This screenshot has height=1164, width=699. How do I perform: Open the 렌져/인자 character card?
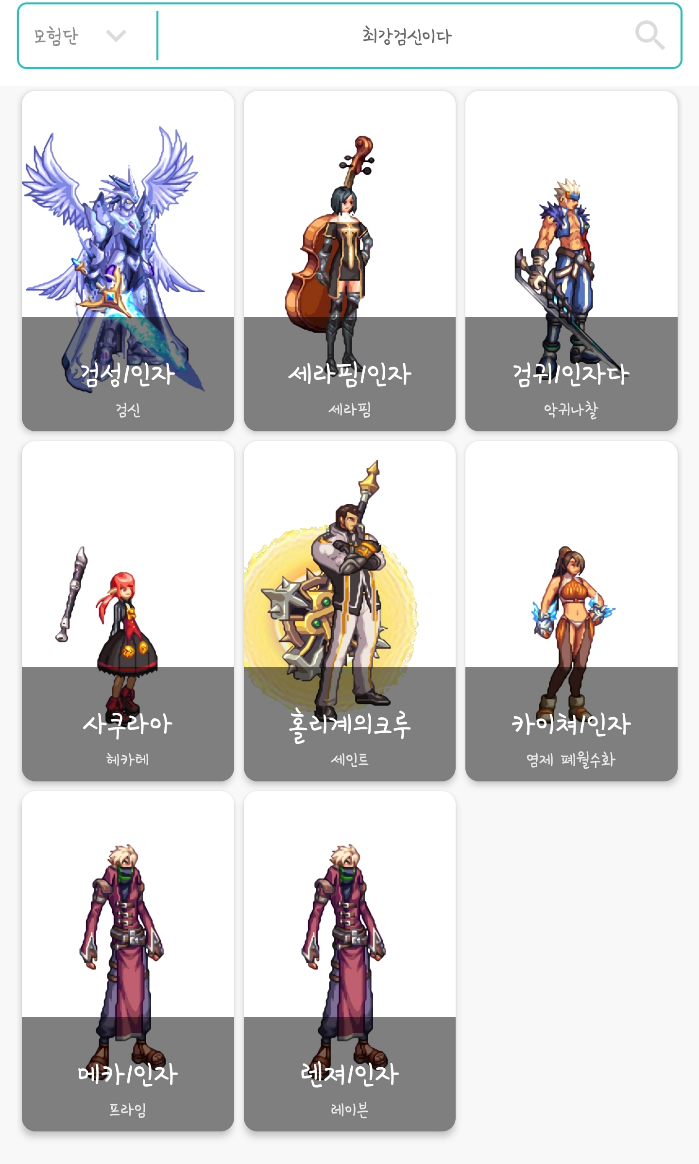[x=350, y=961]
